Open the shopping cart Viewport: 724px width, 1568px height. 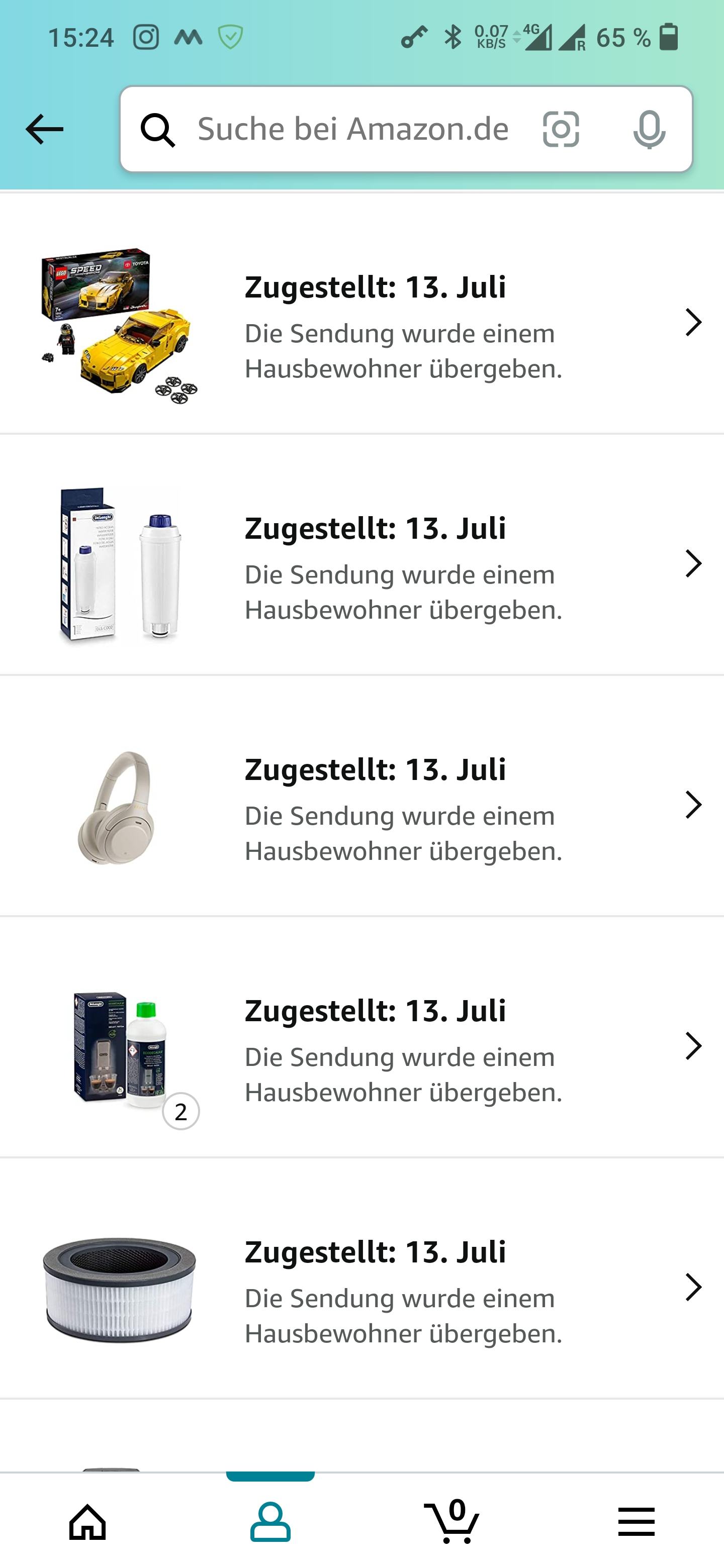[454, 1522]
